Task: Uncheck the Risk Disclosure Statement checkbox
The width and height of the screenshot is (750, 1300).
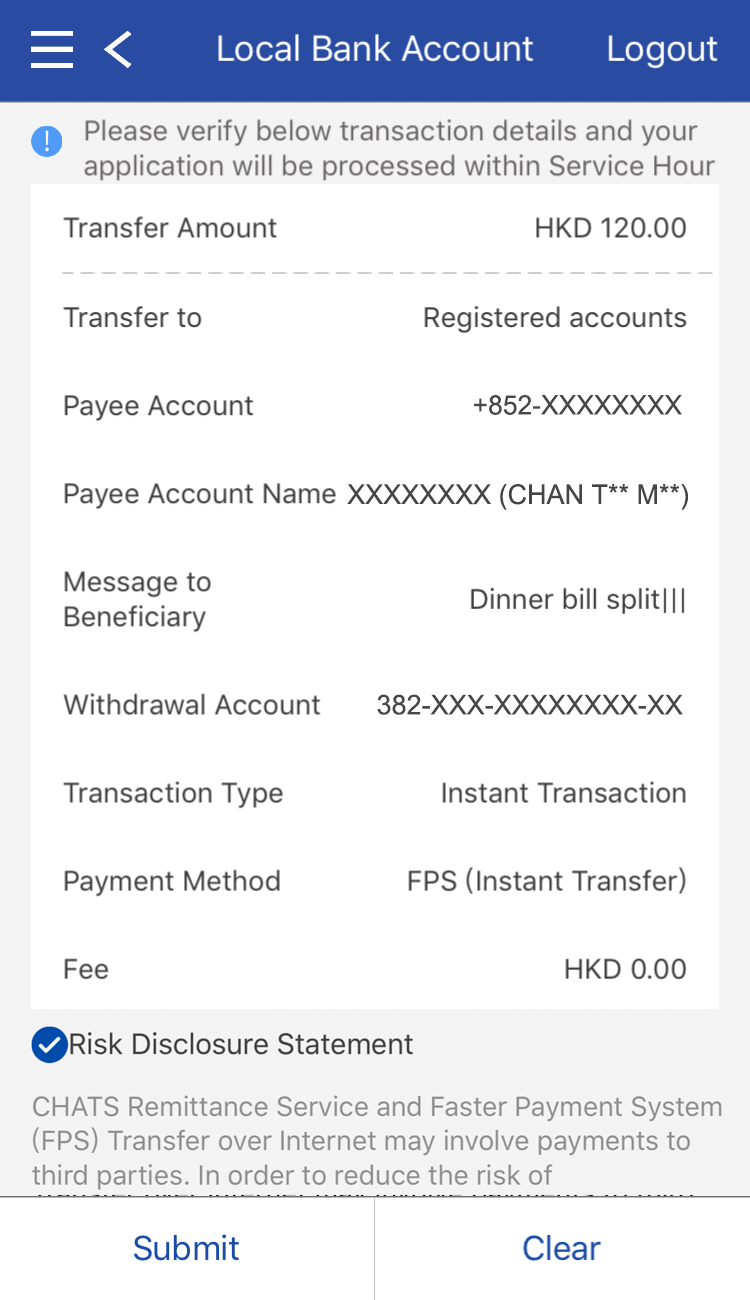Action: point(49,1045)
